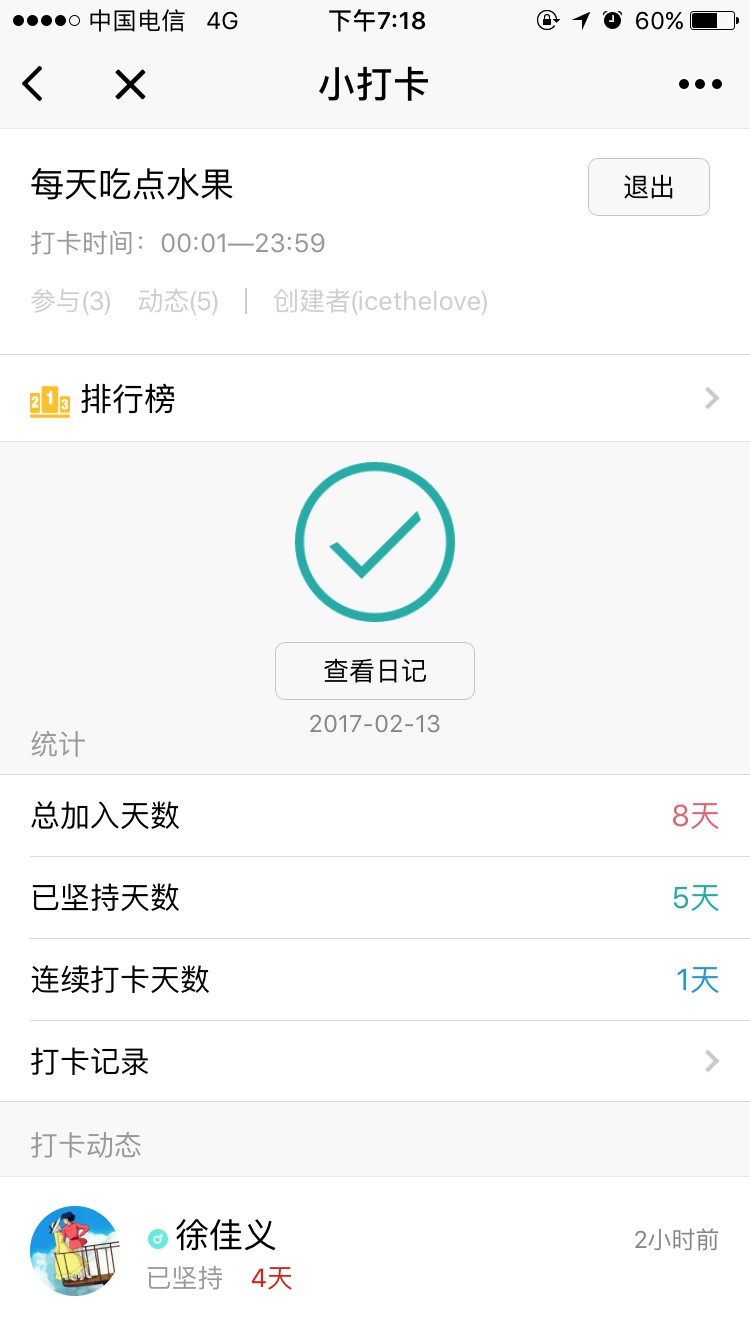View the 参与(3) participants list
This screenshot has height=1334, width=750.
coord(71,301)
